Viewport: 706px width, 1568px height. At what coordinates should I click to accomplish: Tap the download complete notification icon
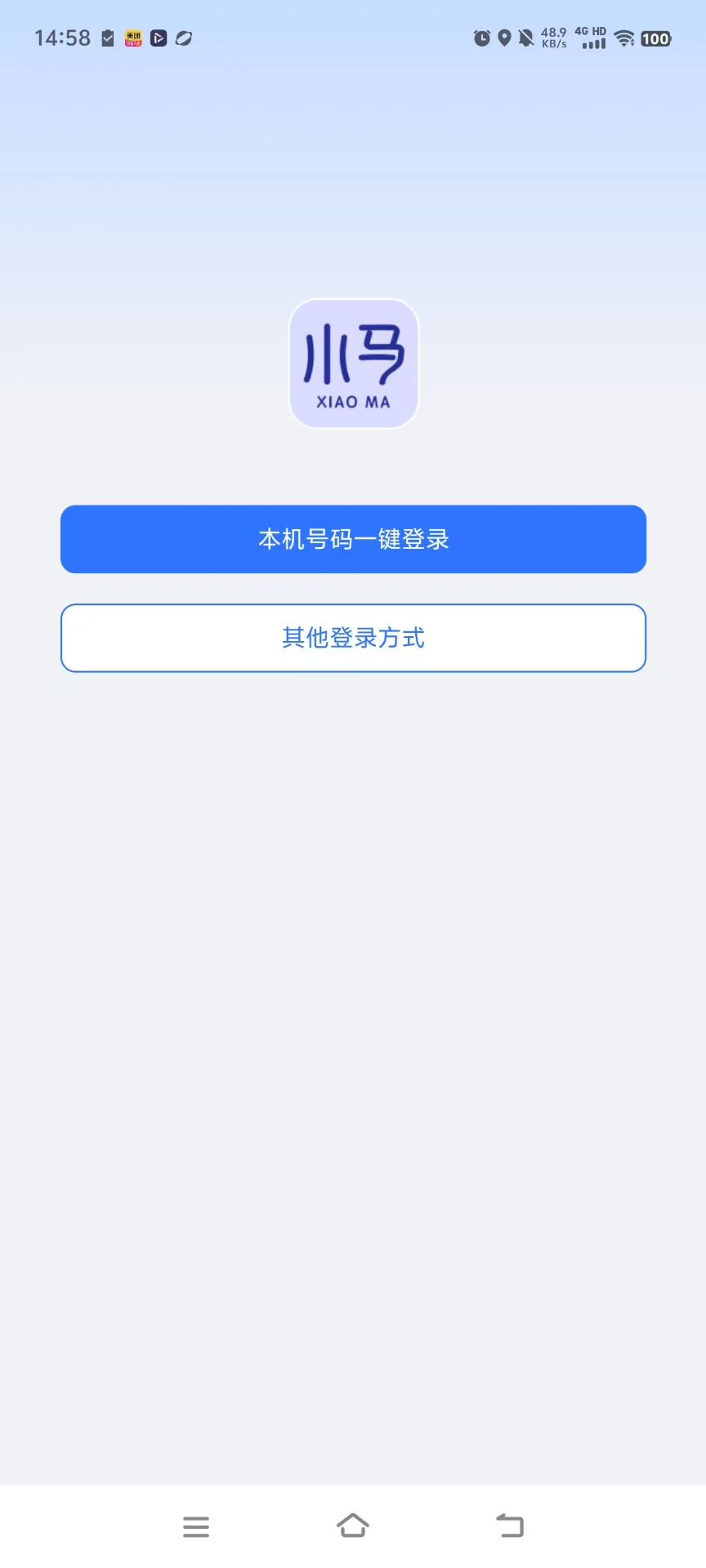click(107, 38)
